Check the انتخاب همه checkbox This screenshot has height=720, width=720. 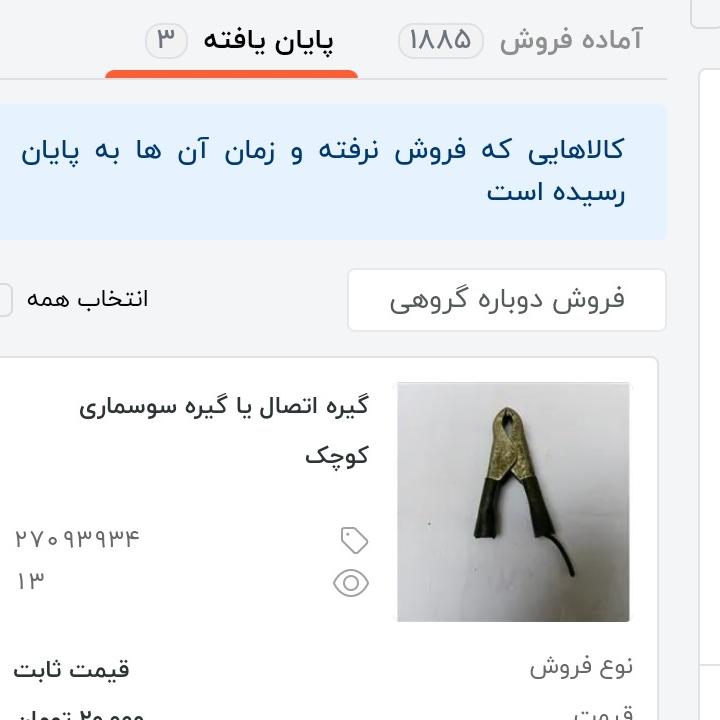pyautogui.click(x=4, y=299)
